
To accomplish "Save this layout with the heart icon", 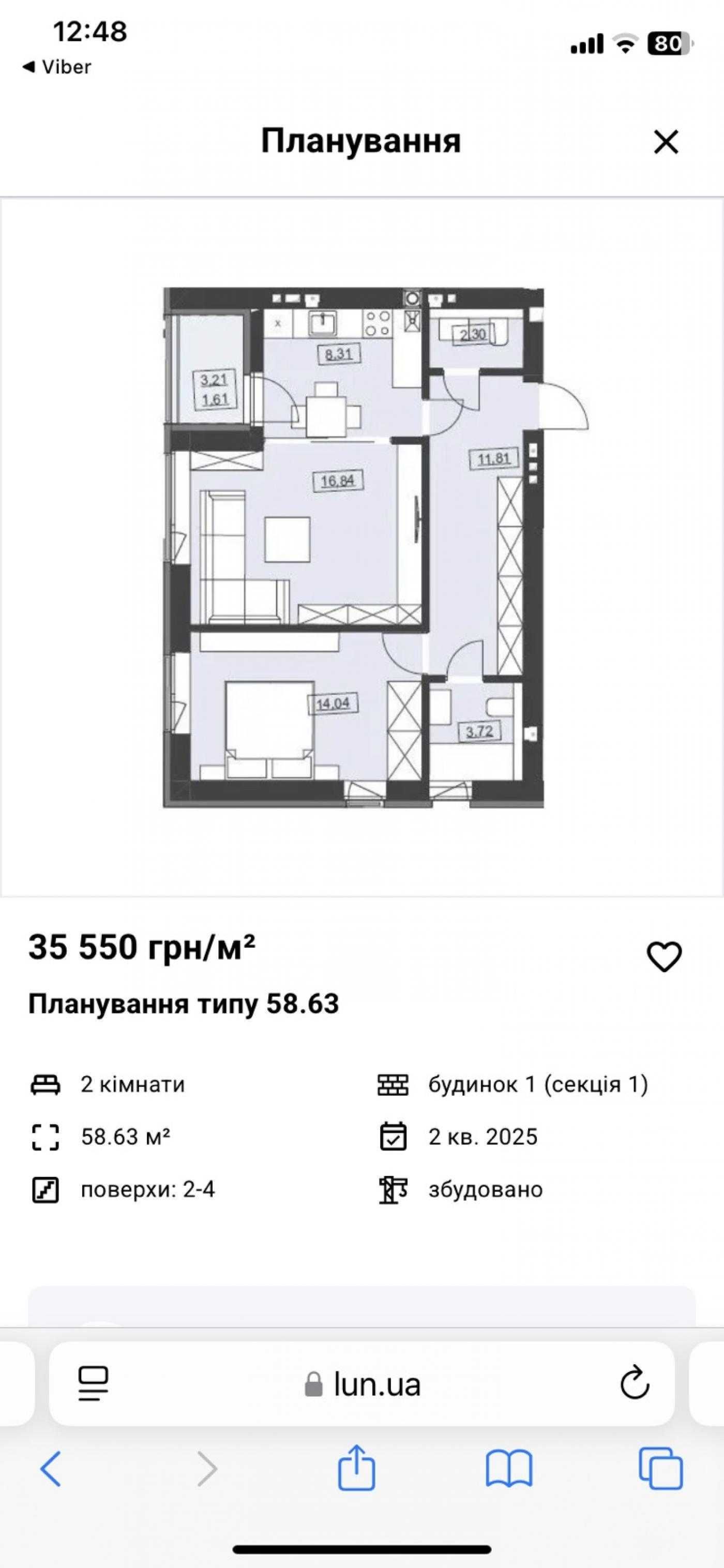I will point(664,956).
